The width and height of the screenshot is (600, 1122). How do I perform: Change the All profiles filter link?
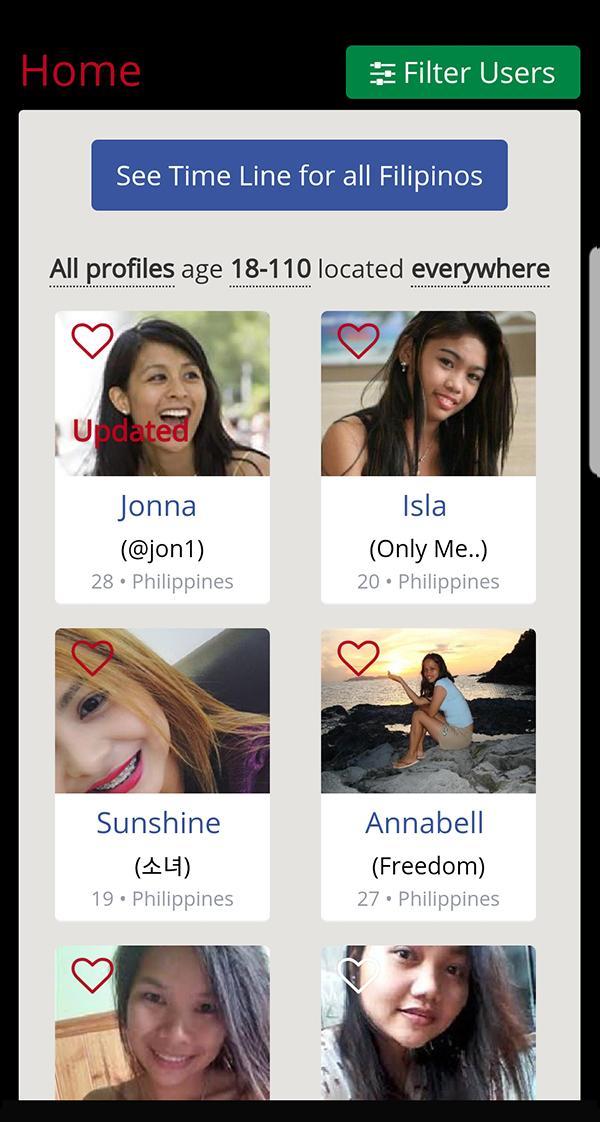[111, 269]
